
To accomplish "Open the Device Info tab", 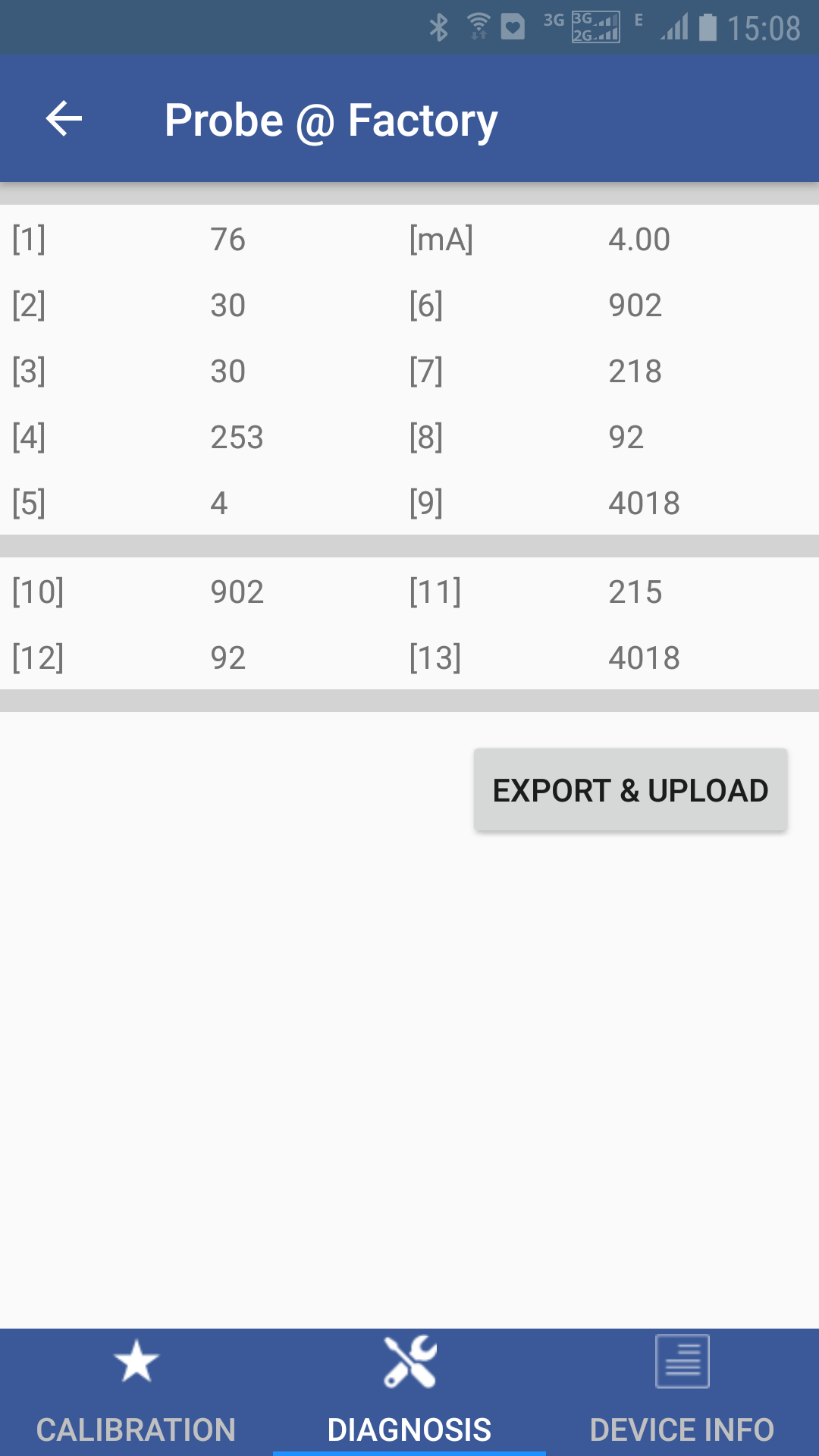I will coord(682,1393).
